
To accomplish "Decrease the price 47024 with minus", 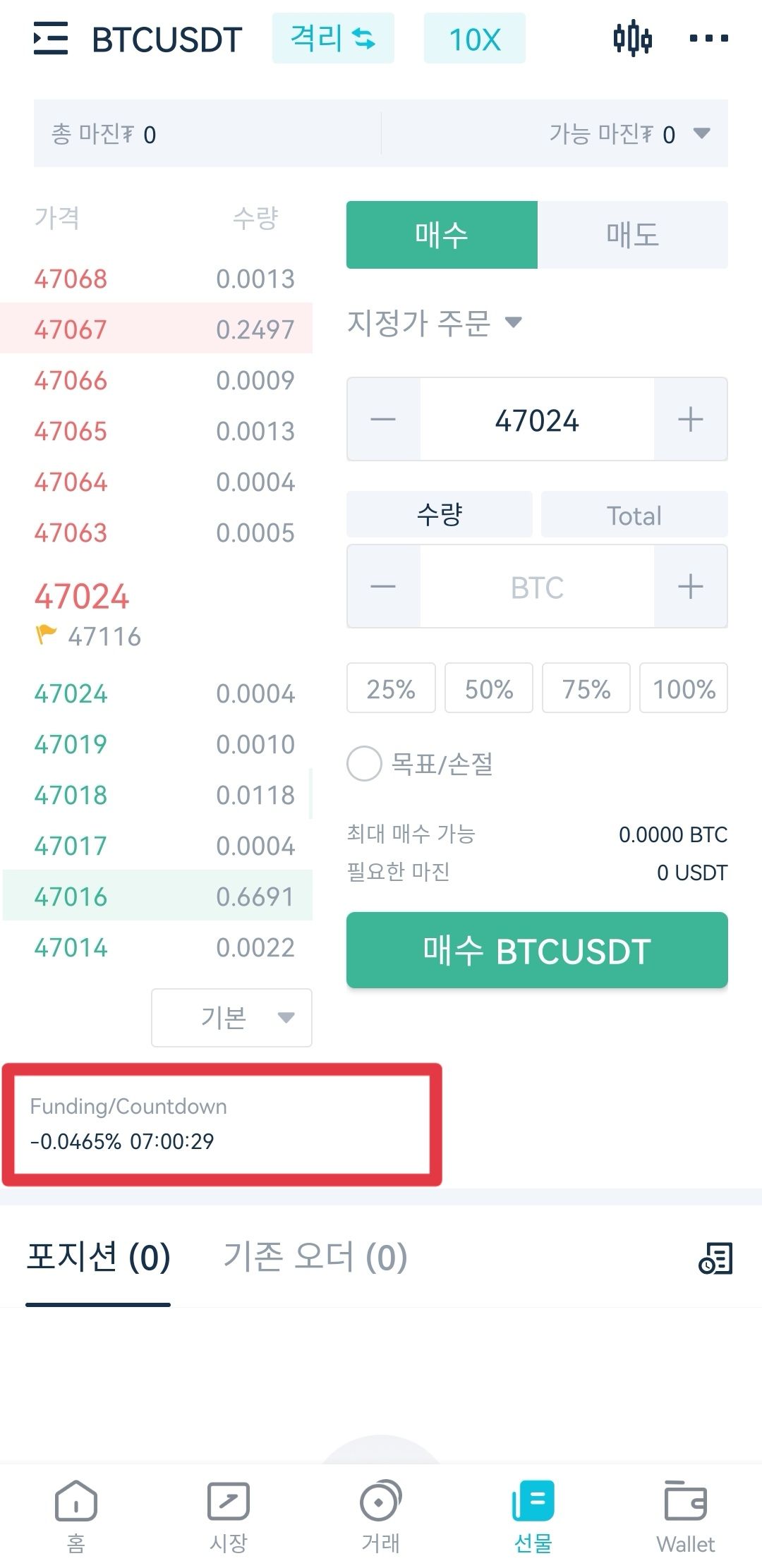I will 383,419.
